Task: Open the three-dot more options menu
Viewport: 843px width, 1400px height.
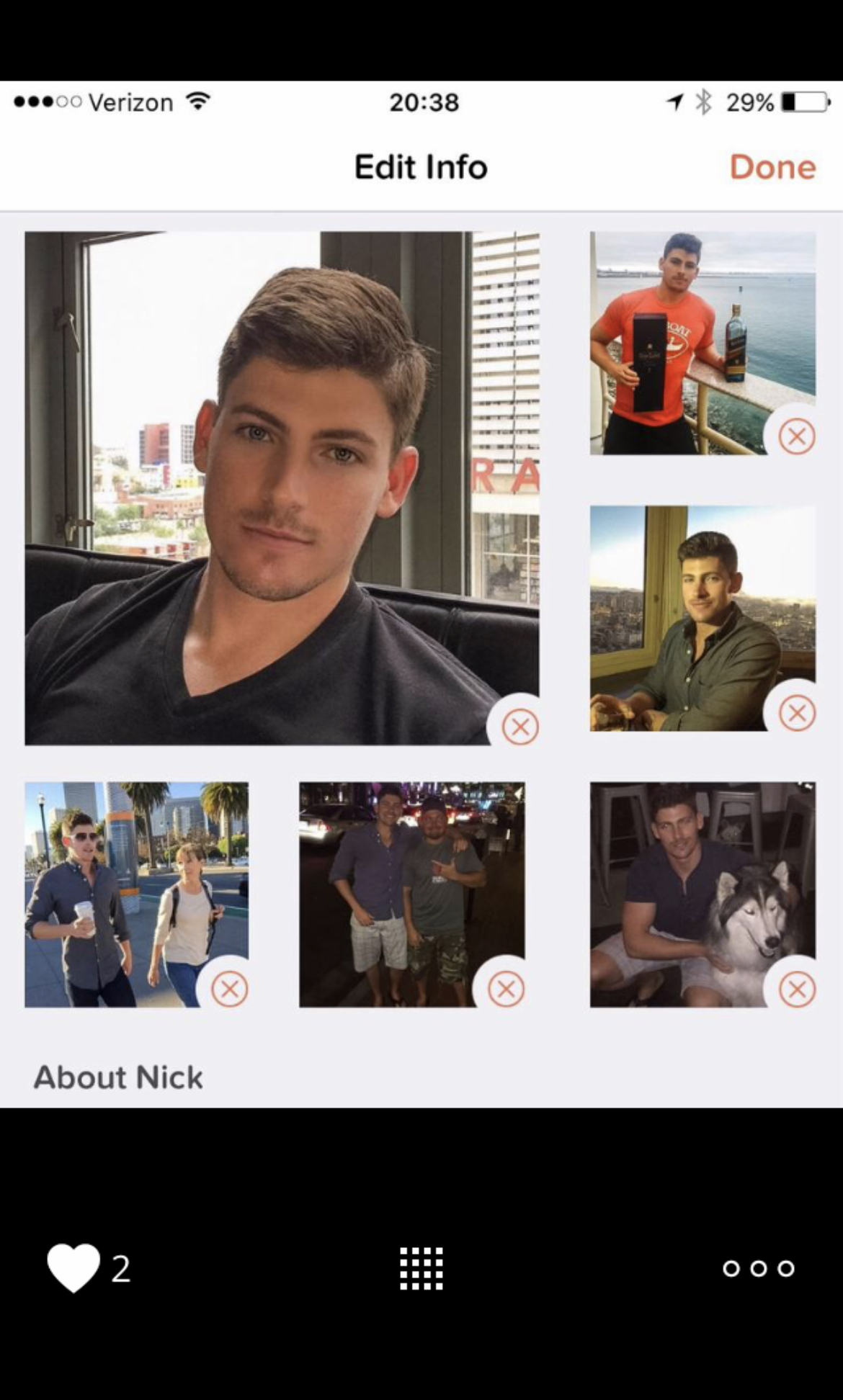Action: point(758,1268)
